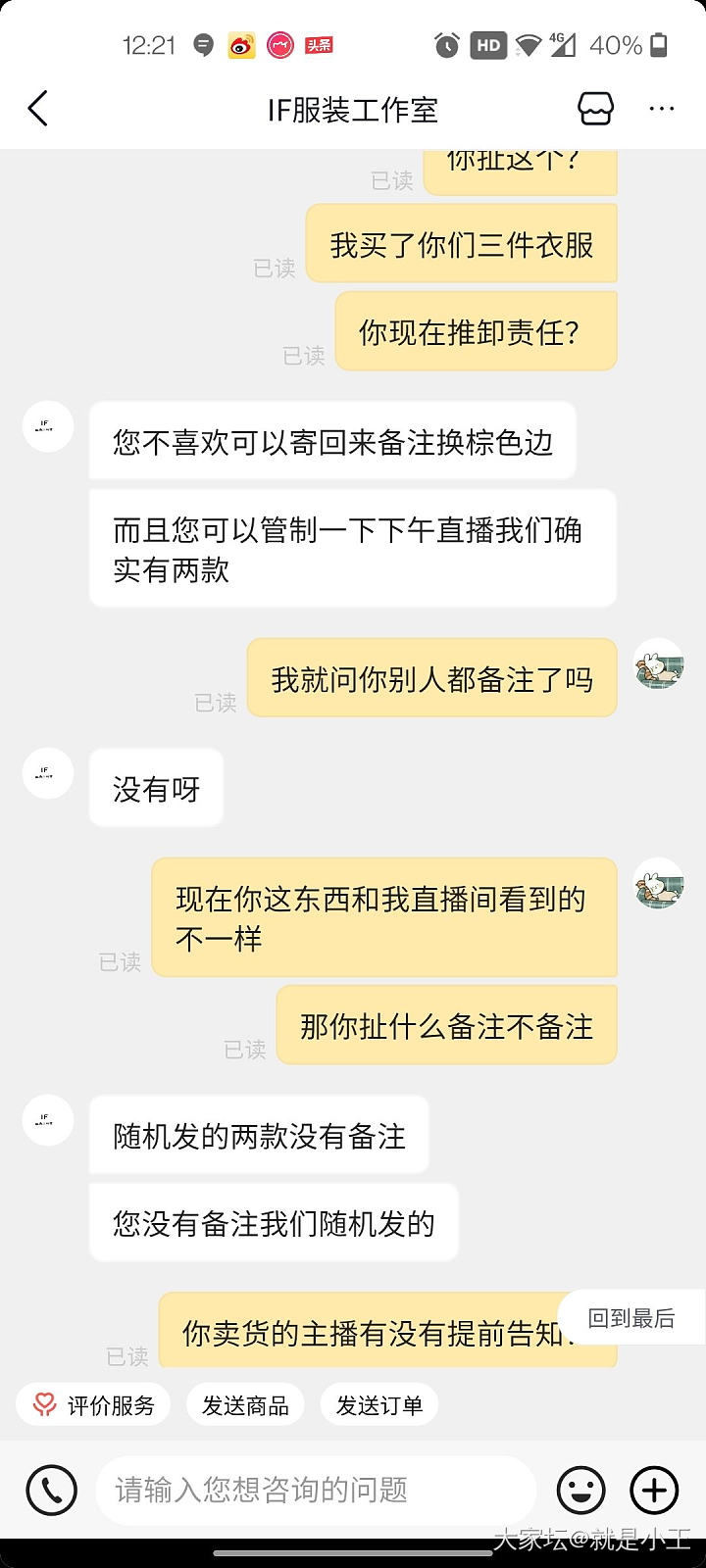
Task: Open the emoji picker
Action: pyautogui.click(x=581, y=1491)
